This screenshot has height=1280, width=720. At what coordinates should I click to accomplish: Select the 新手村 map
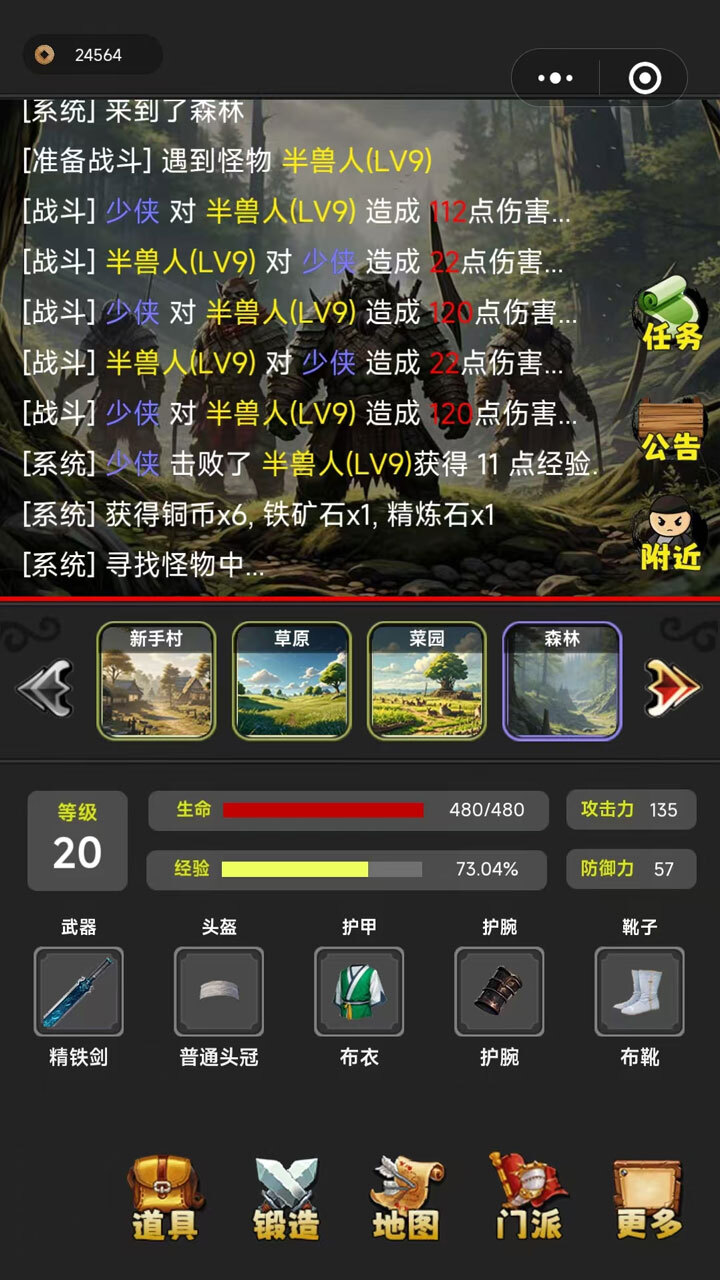pyautogui.click(x=157, y=681)
